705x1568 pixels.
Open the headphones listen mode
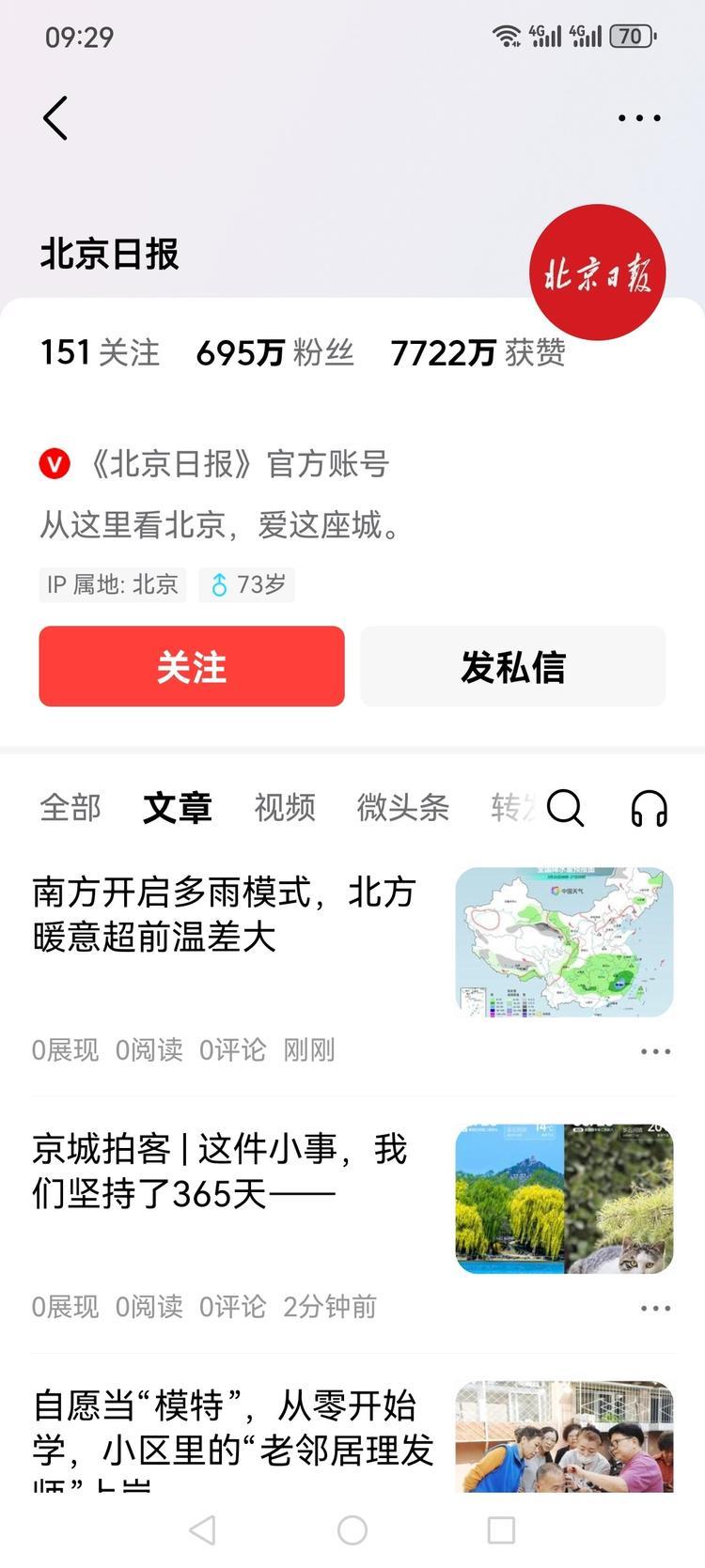click(x=649, y=807)
